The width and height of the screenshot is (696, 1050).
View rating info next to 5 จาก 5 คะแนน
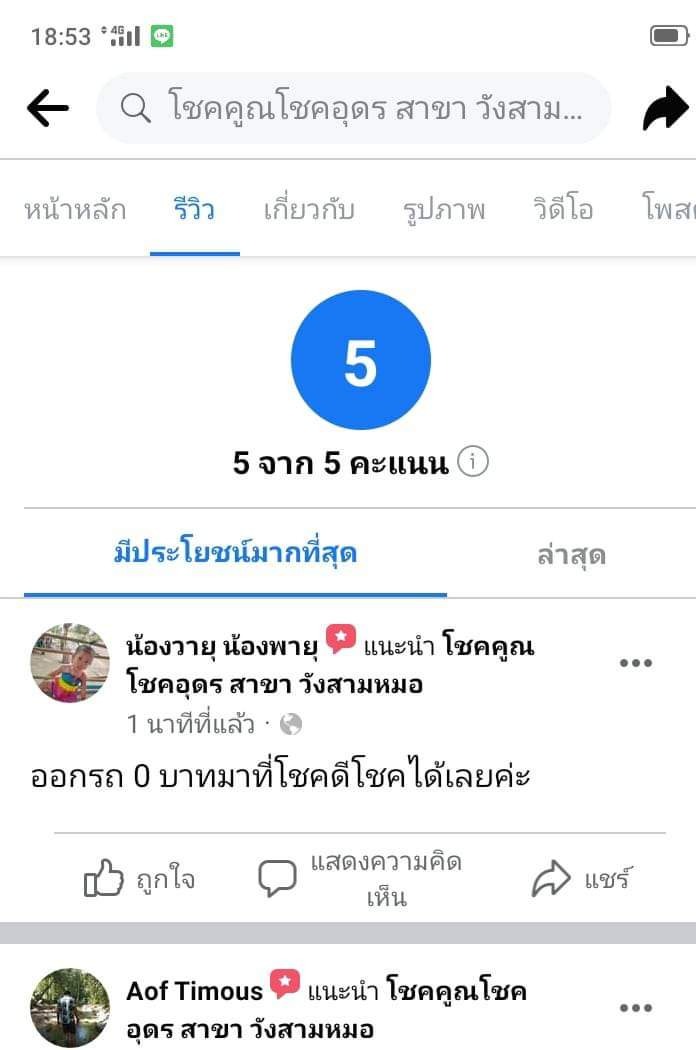[x=473, y=462]
